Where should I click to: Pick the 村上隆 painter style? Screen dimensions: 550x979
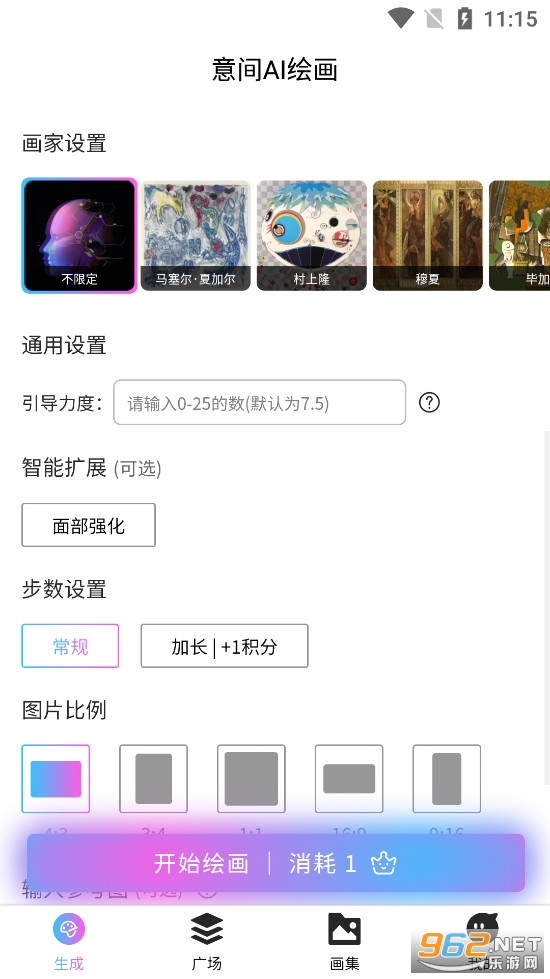[x=312, y=235]
